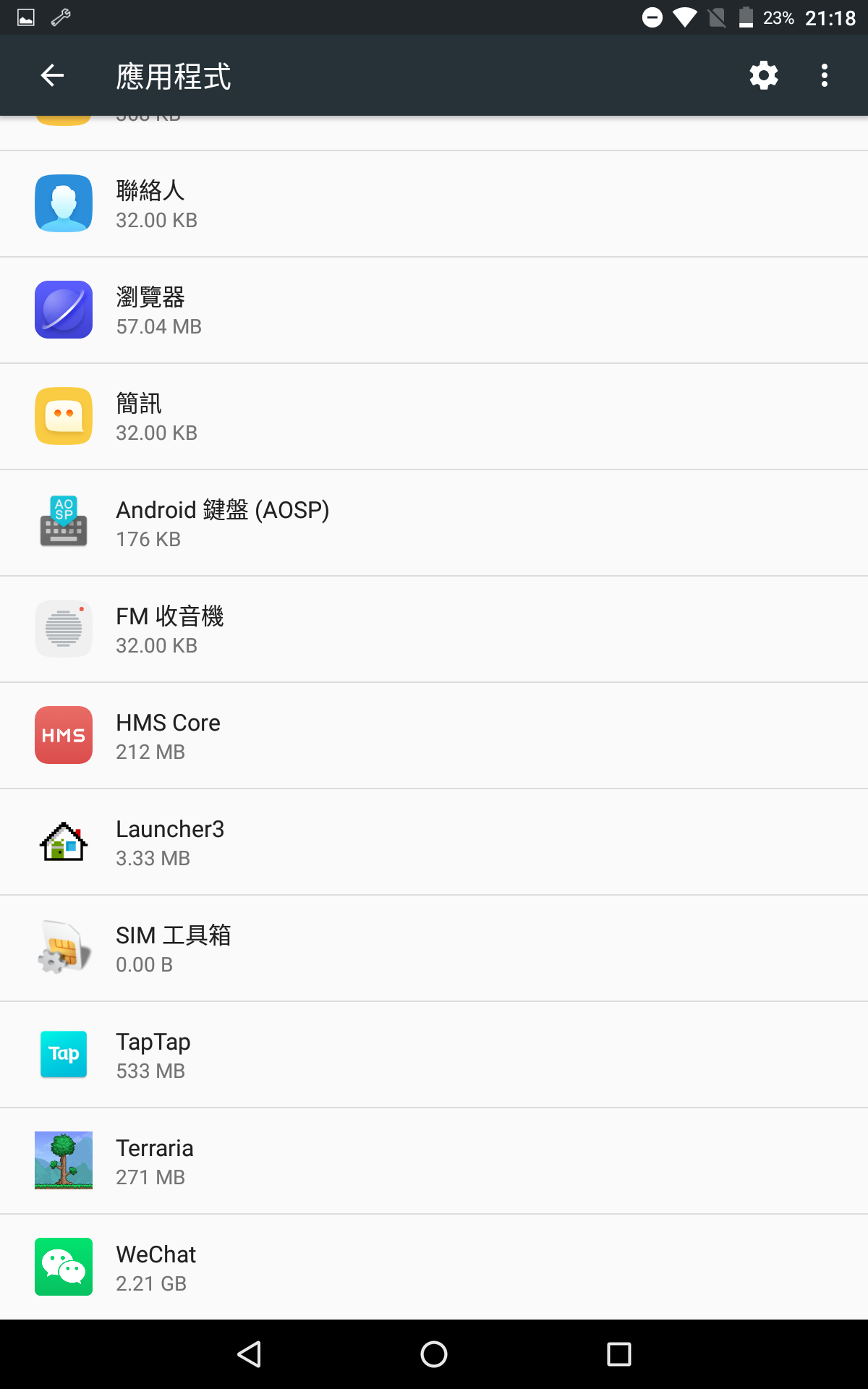
Task: Tap the Android 鍵盤 (AOSP) row
Action: tap(434, 523)
